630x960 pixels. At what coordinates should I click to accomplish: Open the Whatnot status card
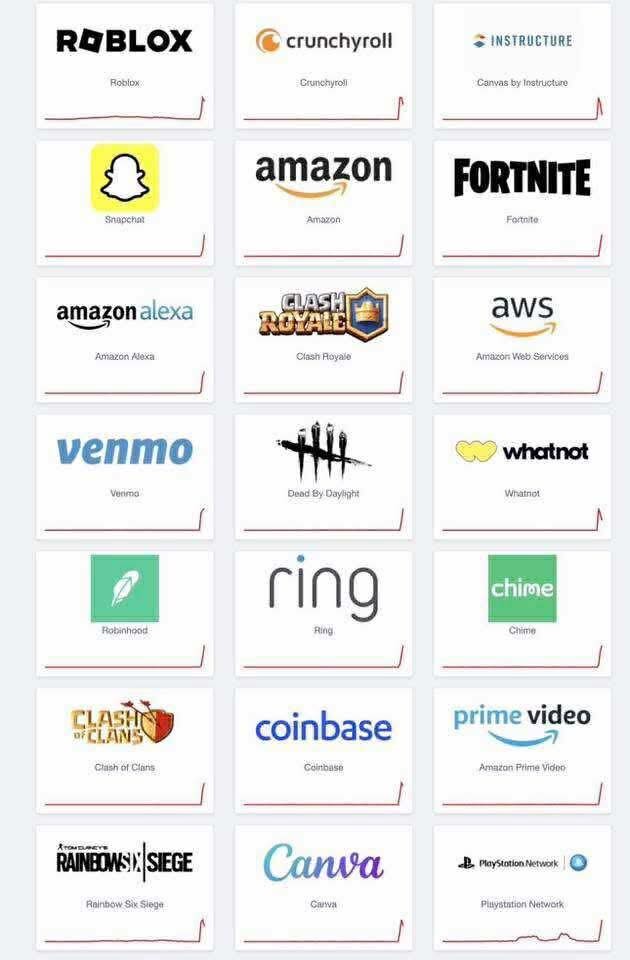click(x=521, y=475)
